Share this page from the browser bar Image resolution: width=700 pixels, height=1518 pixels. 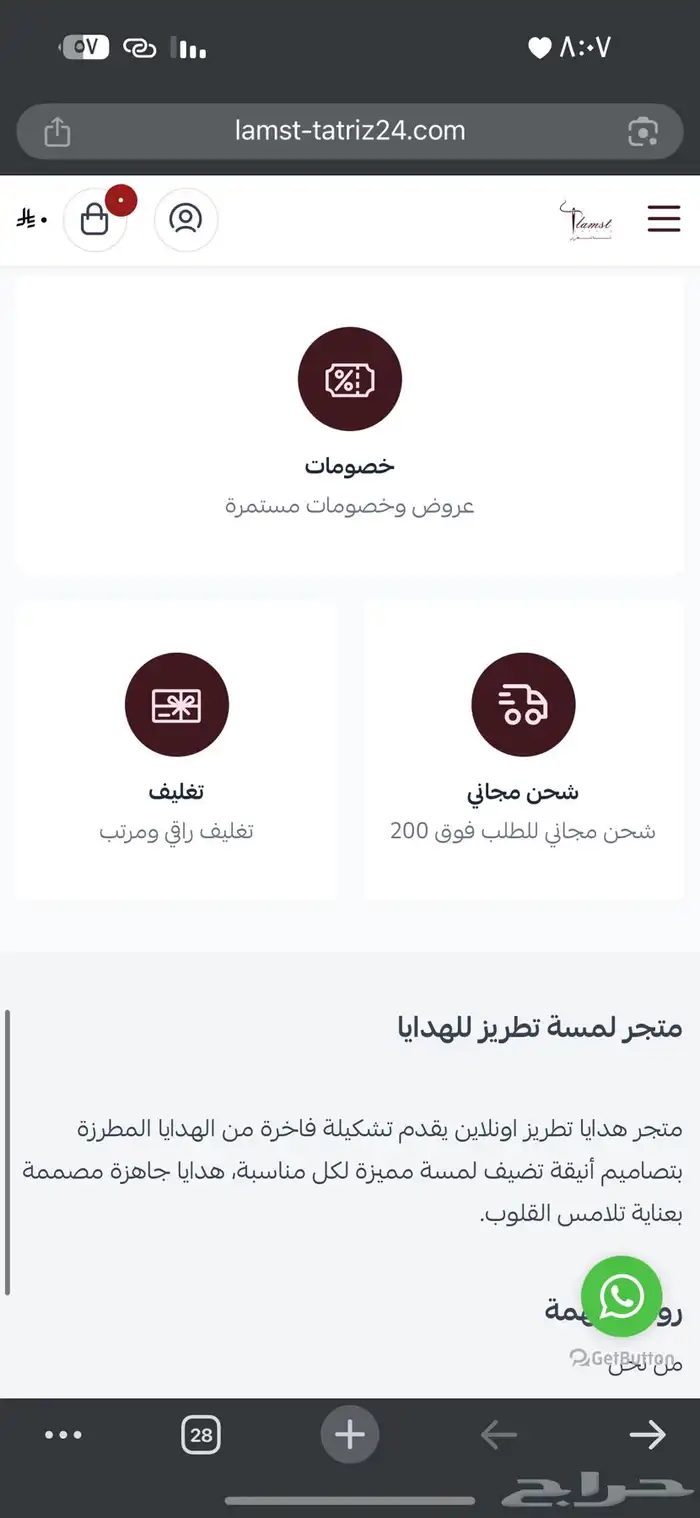[x=58, y=131]
